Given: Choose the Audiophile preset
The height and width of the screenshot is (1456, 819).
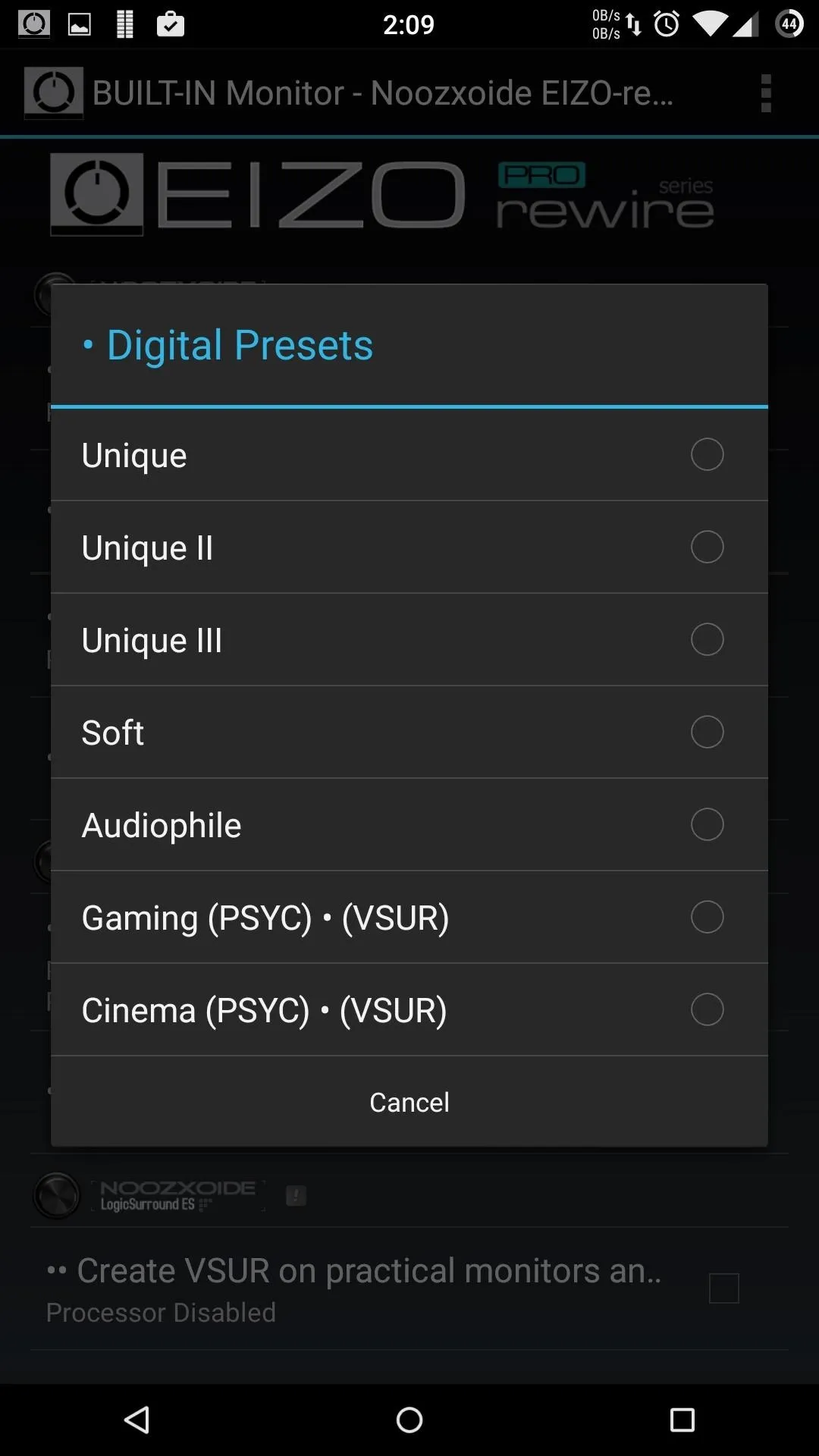Looking at the screenshot, I should (409, 825).
